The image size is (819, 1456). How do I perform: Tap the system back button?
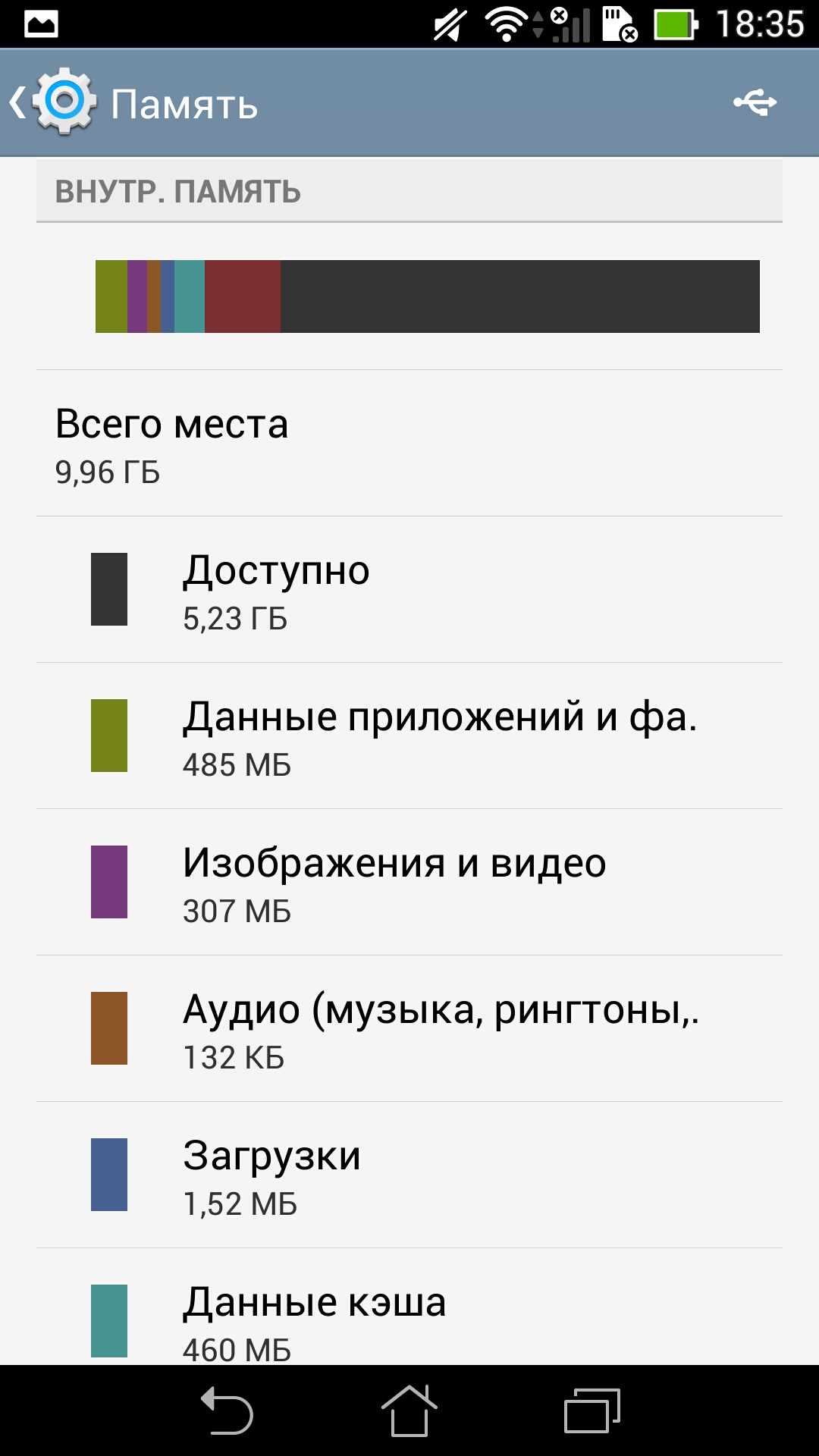(227, 1410)
